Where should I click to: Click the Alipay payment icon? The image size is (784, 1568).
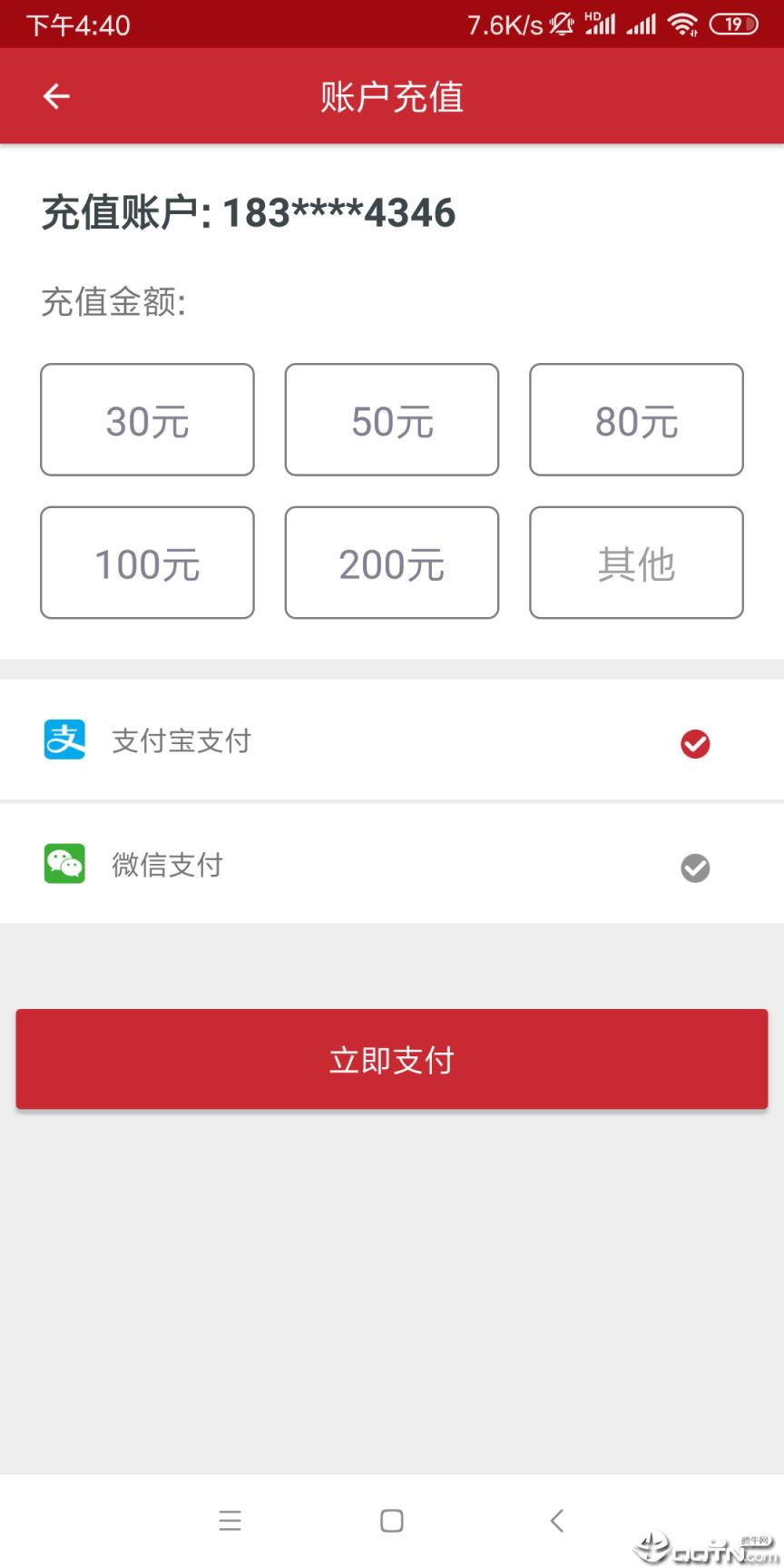[64, 740]
